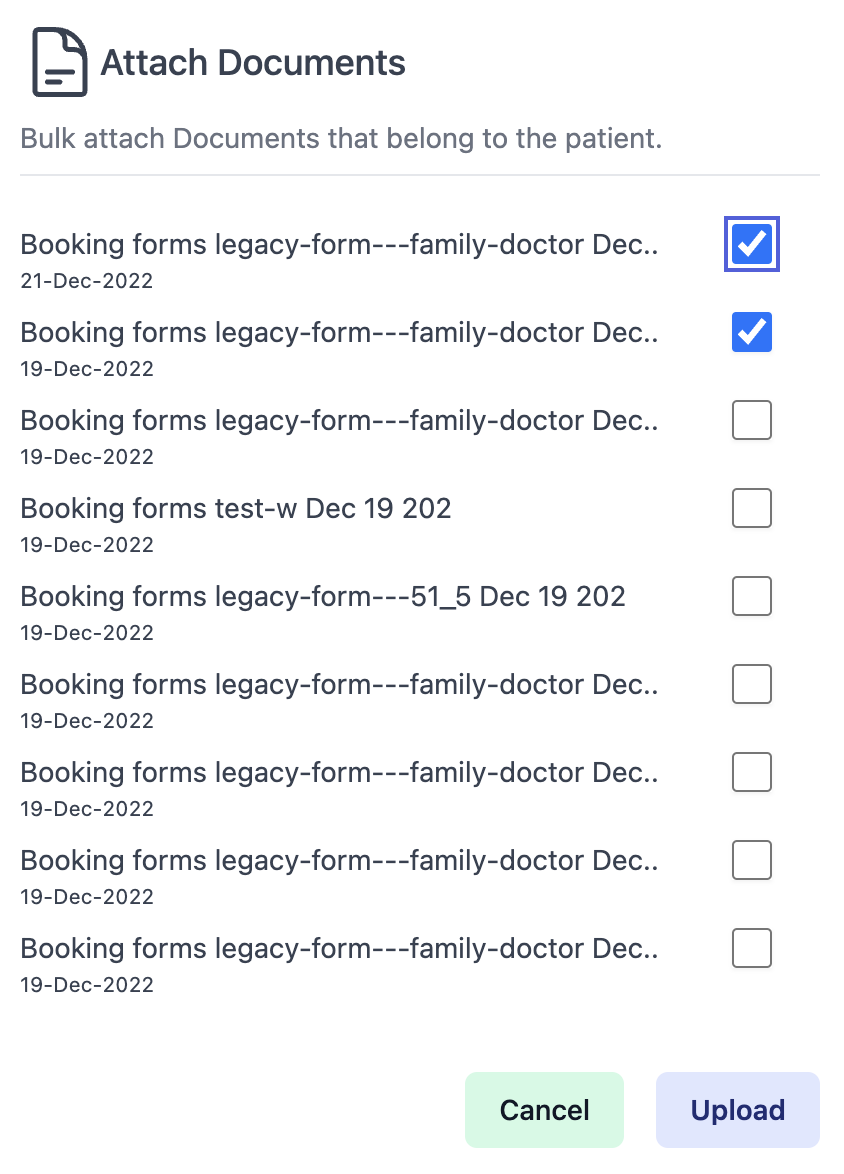The width and height of the screenshot is (844, 1174).
Task: Tap the Upload button
Action: (x=737, y=1110)
